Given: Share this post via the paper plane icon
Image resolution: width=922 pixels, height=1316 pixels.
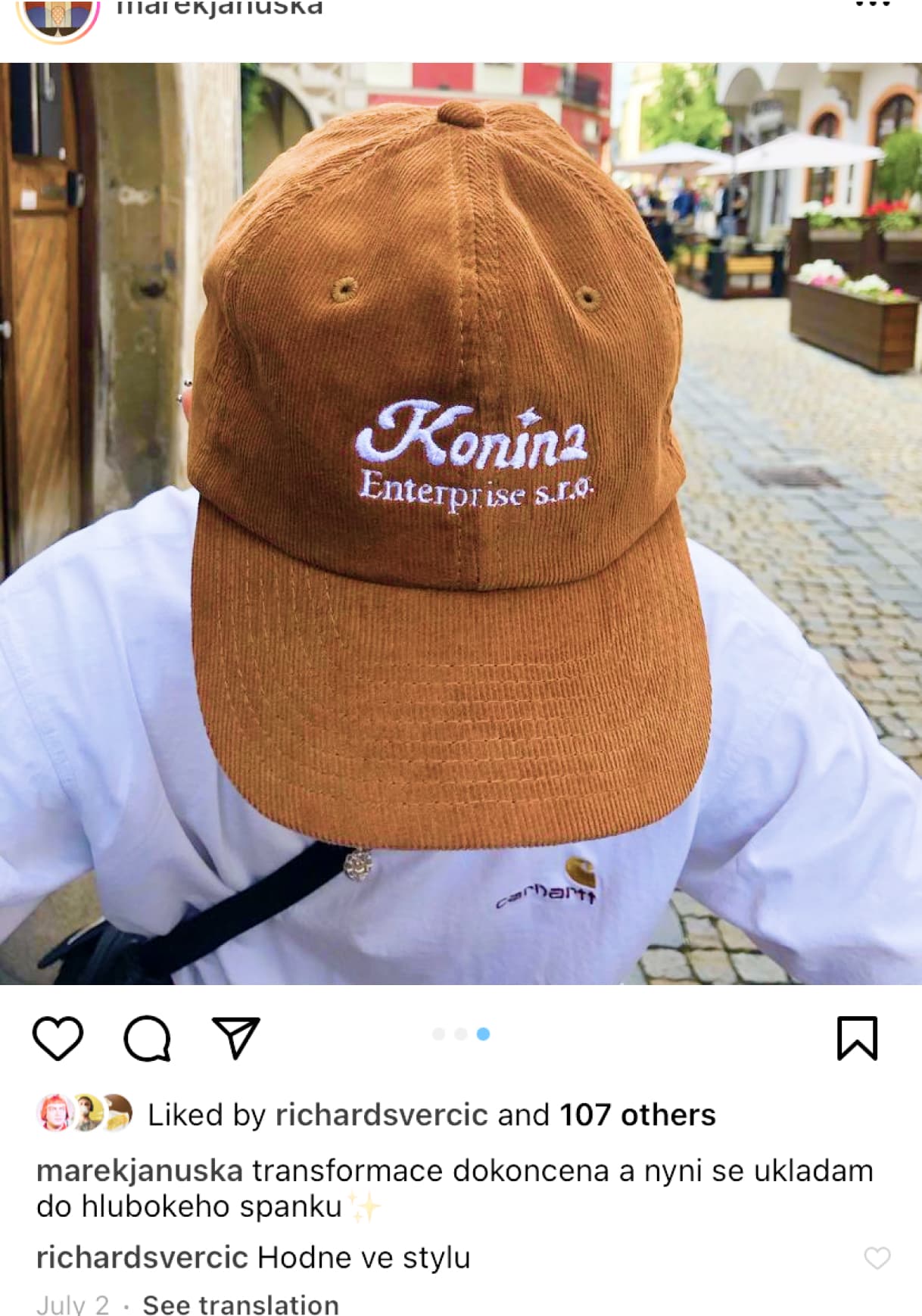Looking at the screenshot, I should pos(236,1037).
